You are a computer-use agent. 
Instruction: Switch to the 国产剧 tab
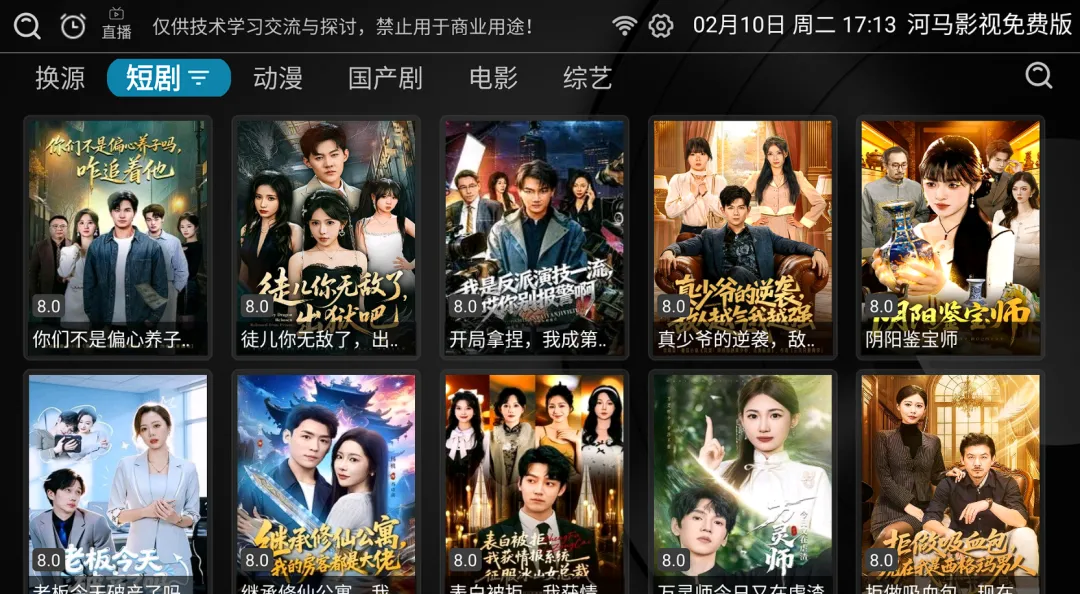pyautogui.click(x=385, y=78)
